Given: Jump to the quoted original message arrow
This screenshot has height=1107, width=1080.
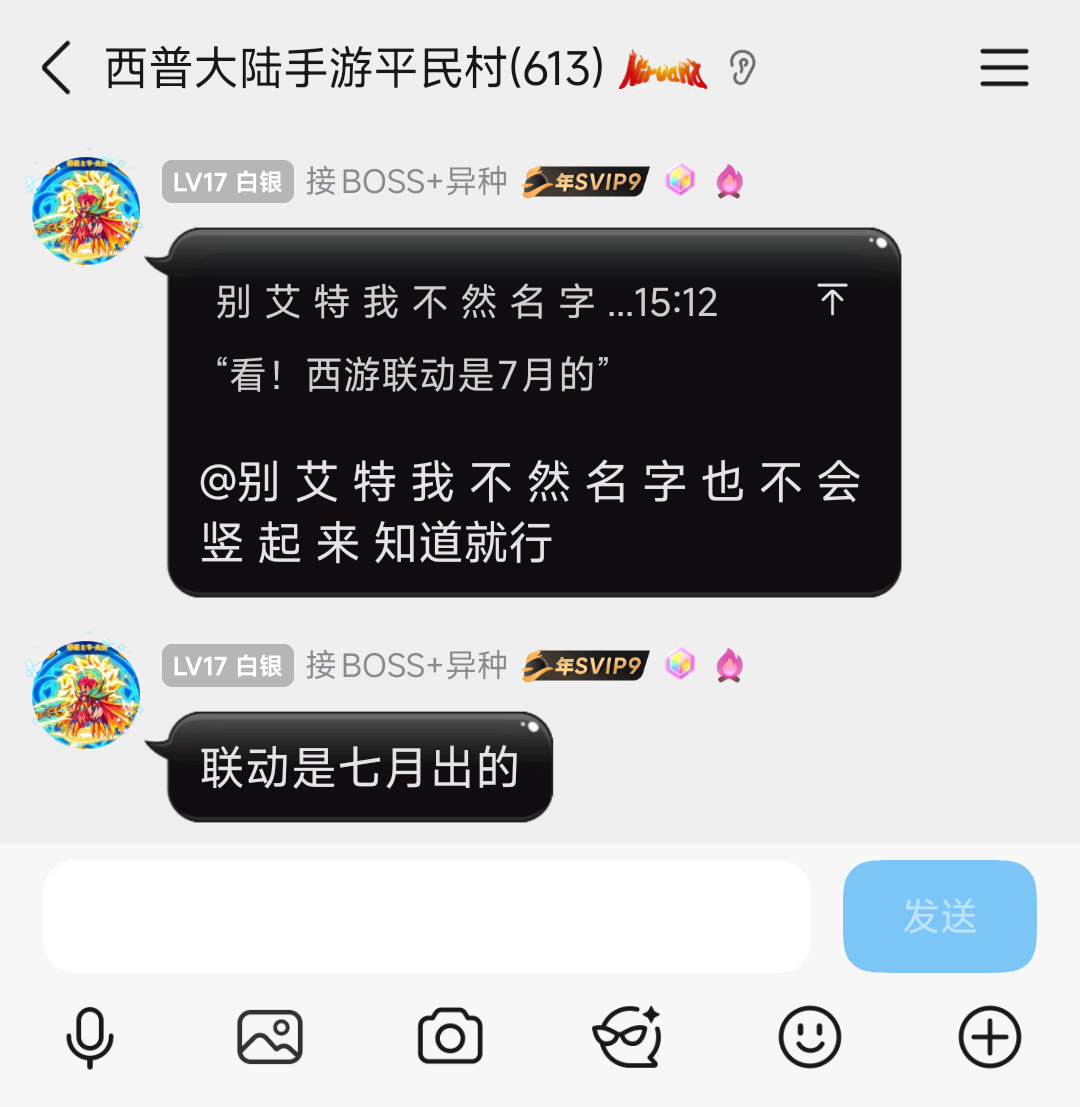Looking at the screenshot, I should [832, 299].
